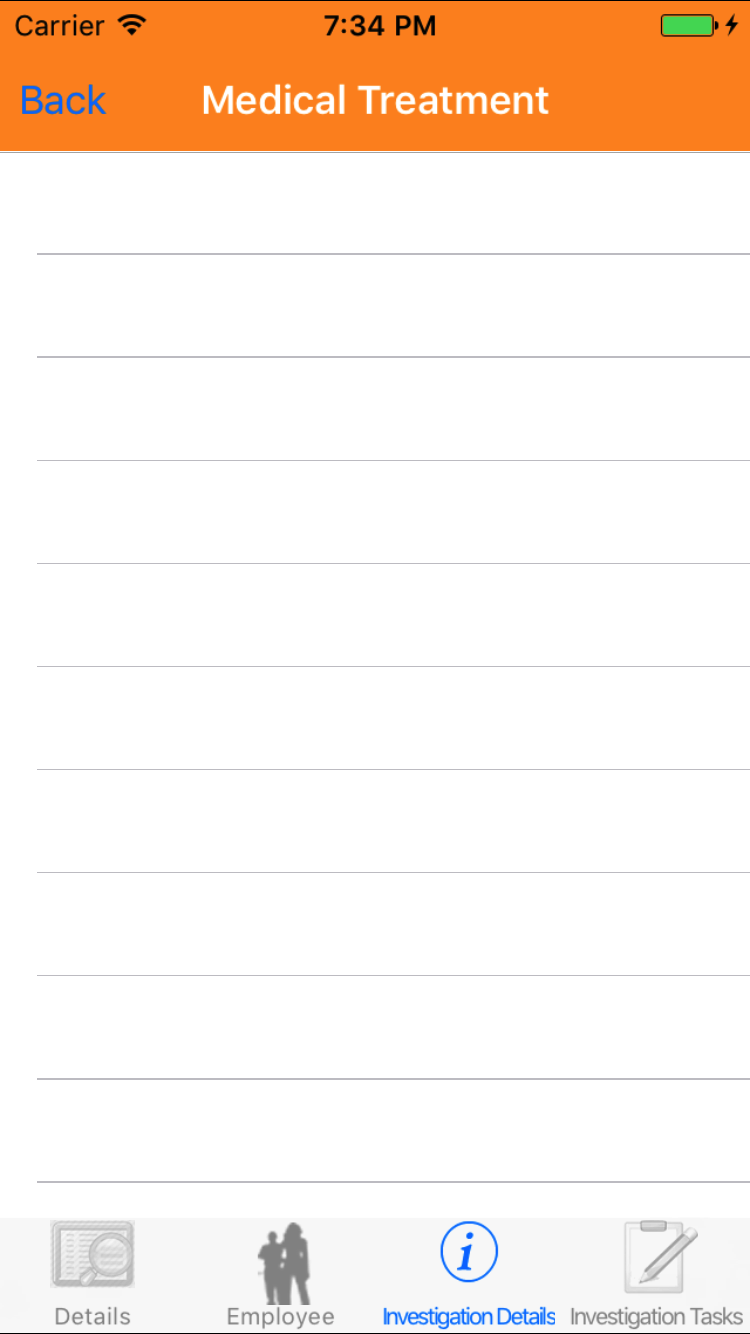Image resolution: width=750 pixels, height=1334 pixels.
Task: Open the Employee tab
Action: pos(281,1274)
